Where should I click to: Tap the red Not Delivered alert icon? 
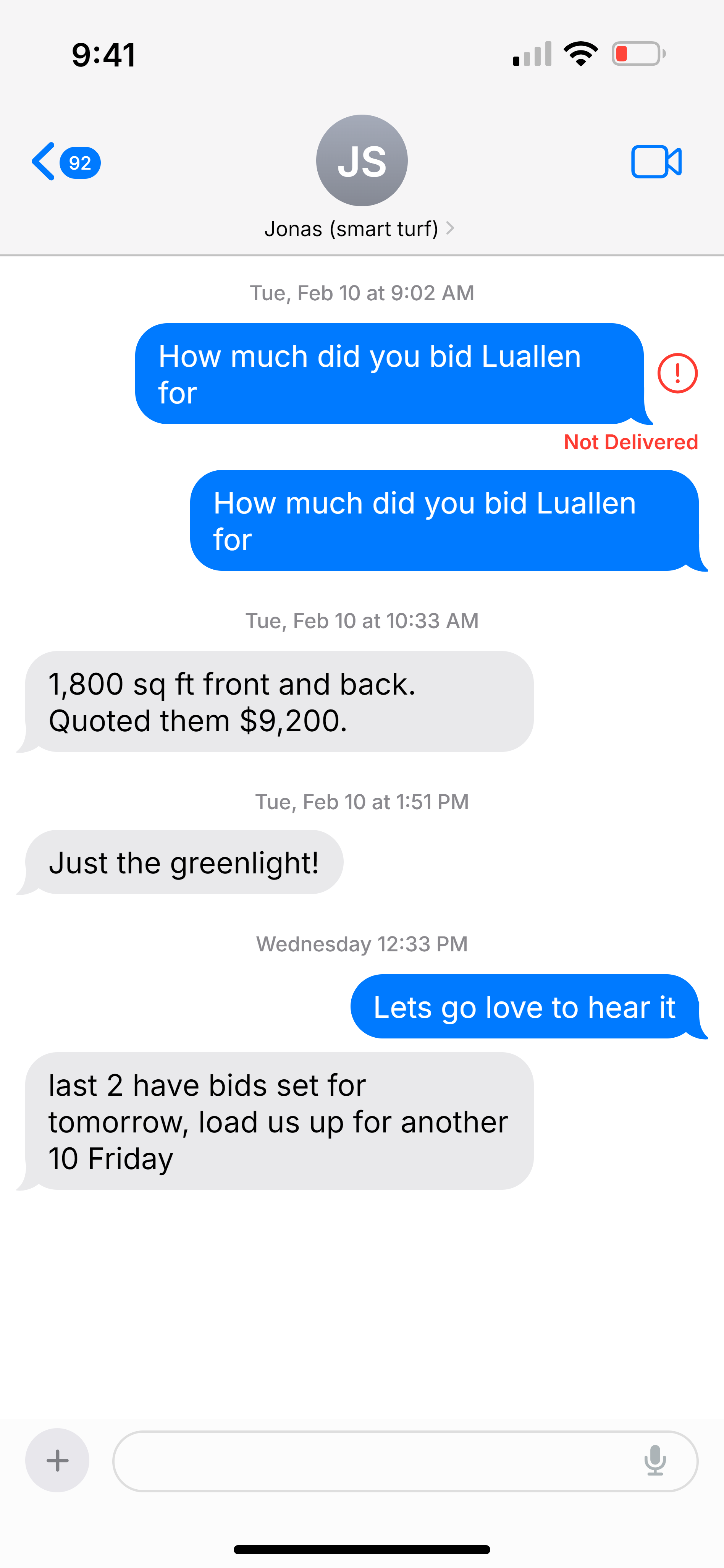coord(677,373)
